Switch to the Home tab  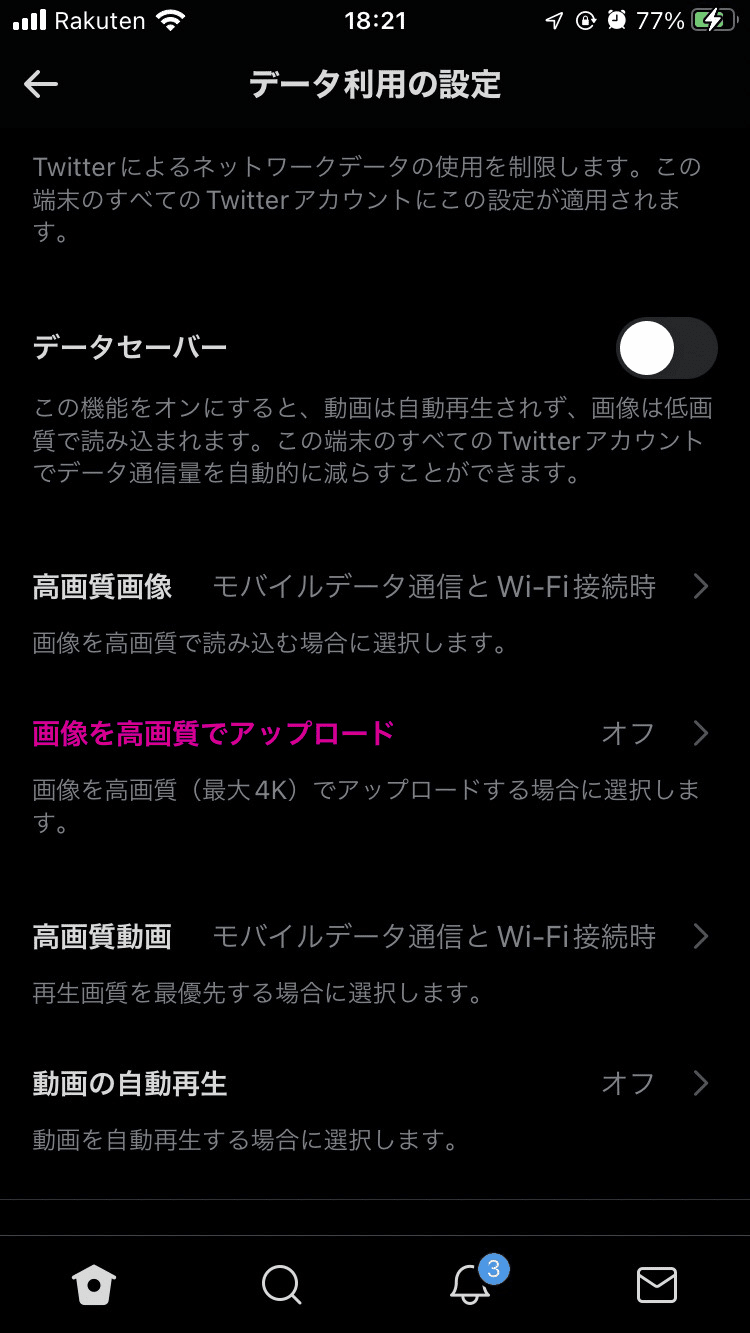94,1285
